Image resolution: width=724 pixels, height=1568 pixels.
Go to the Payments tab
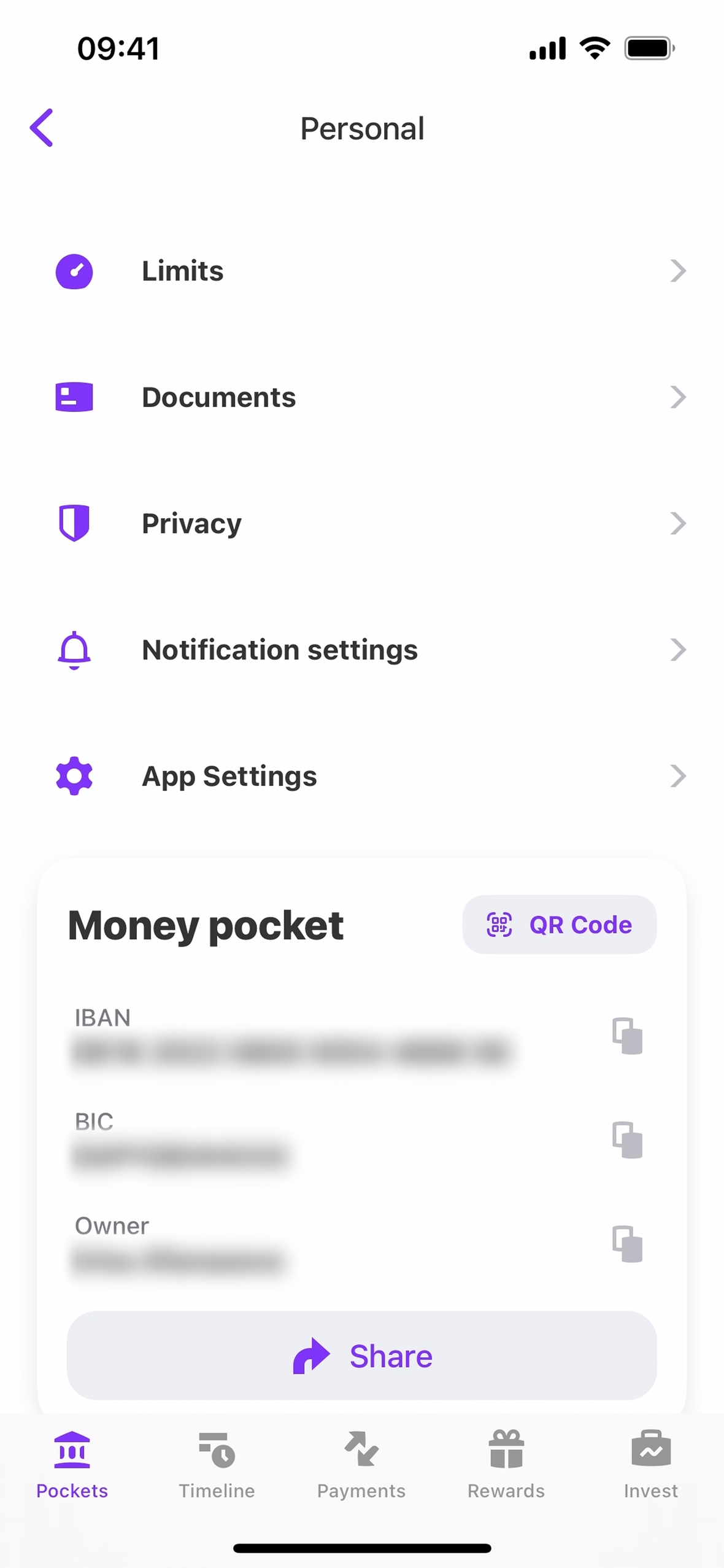[x=361, y=1464]
